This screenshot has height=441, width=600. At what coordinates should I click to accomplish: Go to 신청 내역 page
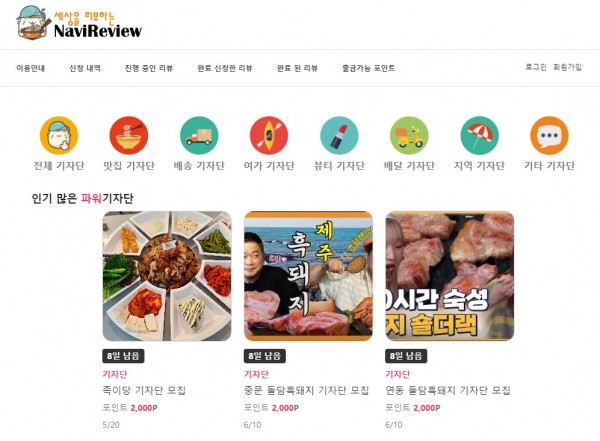84,68
